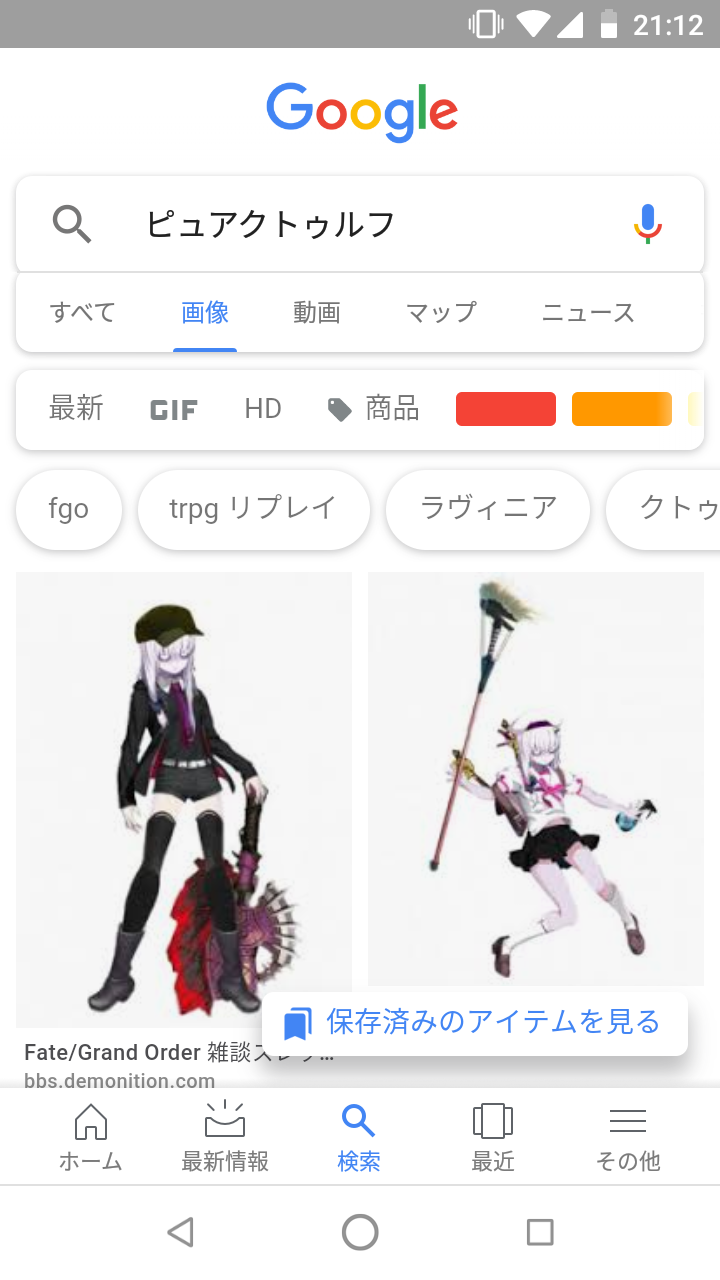The image size is (720, 1280).
Task: Go to the ホーム tab
Action: (x=91, y=1137)
